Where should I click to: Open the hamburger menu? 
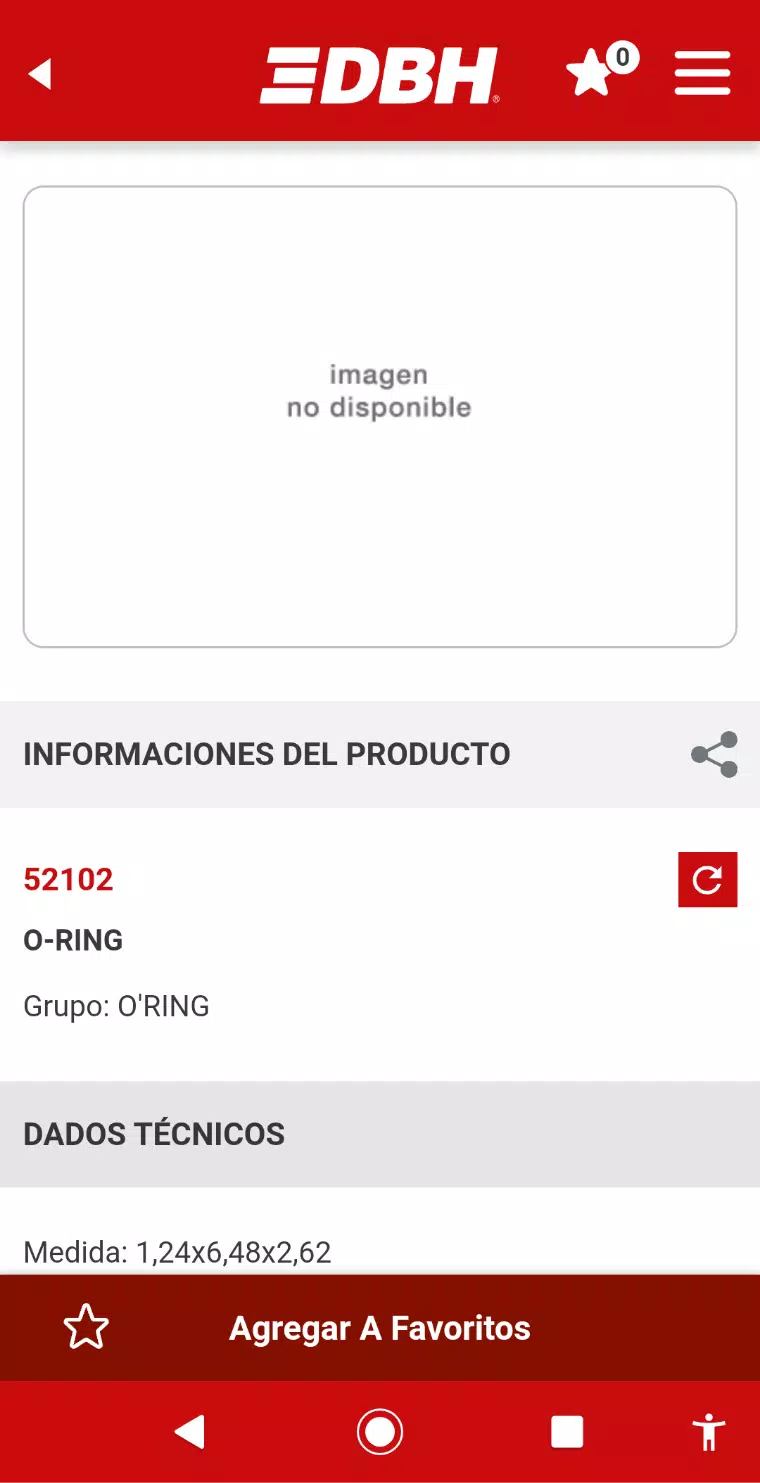[702, 74]
